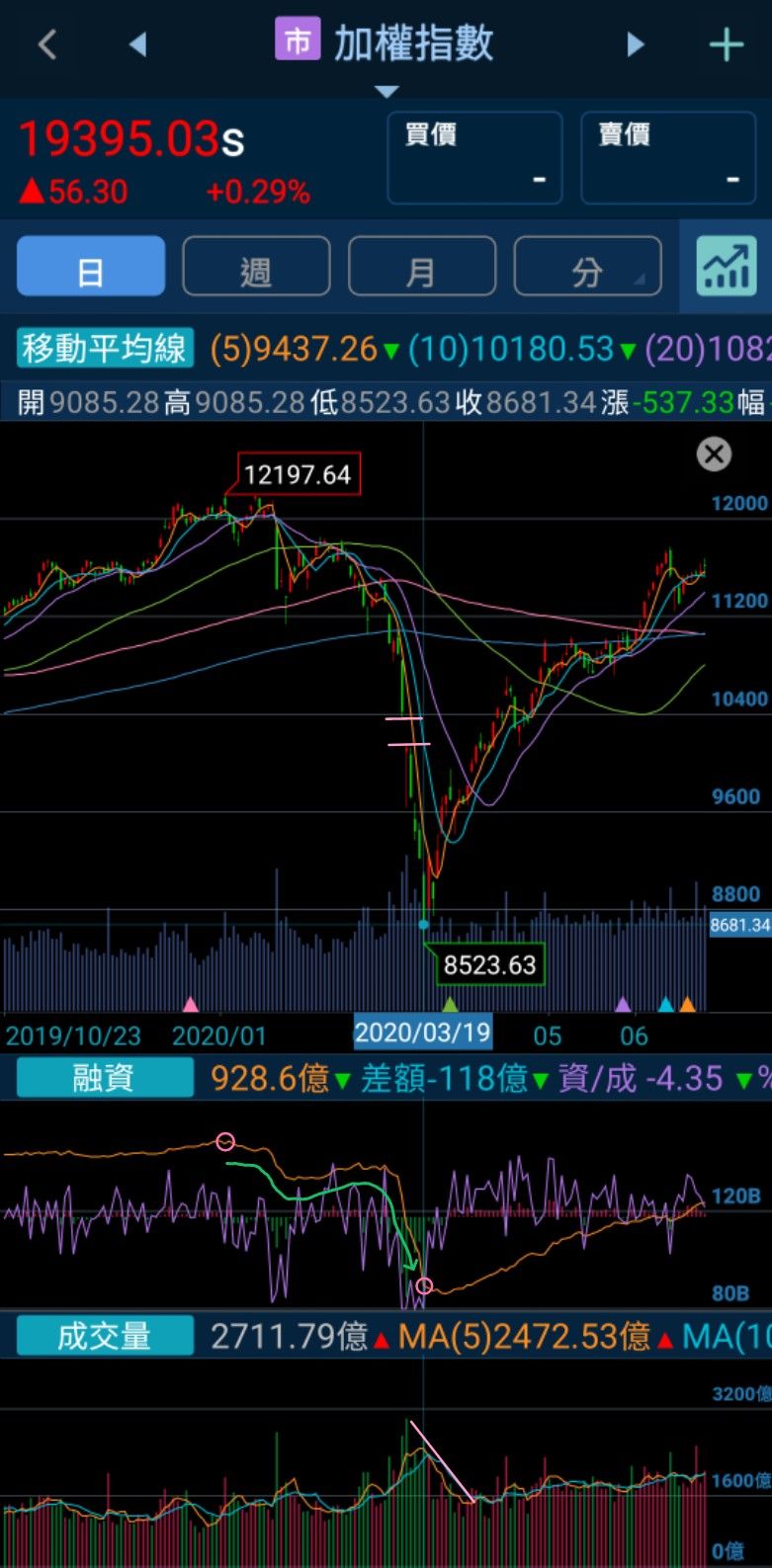The height and width of the screenshot is (1568, 772).
Task: Switch to the 週 weekly chart
Action: click(256, 266)
